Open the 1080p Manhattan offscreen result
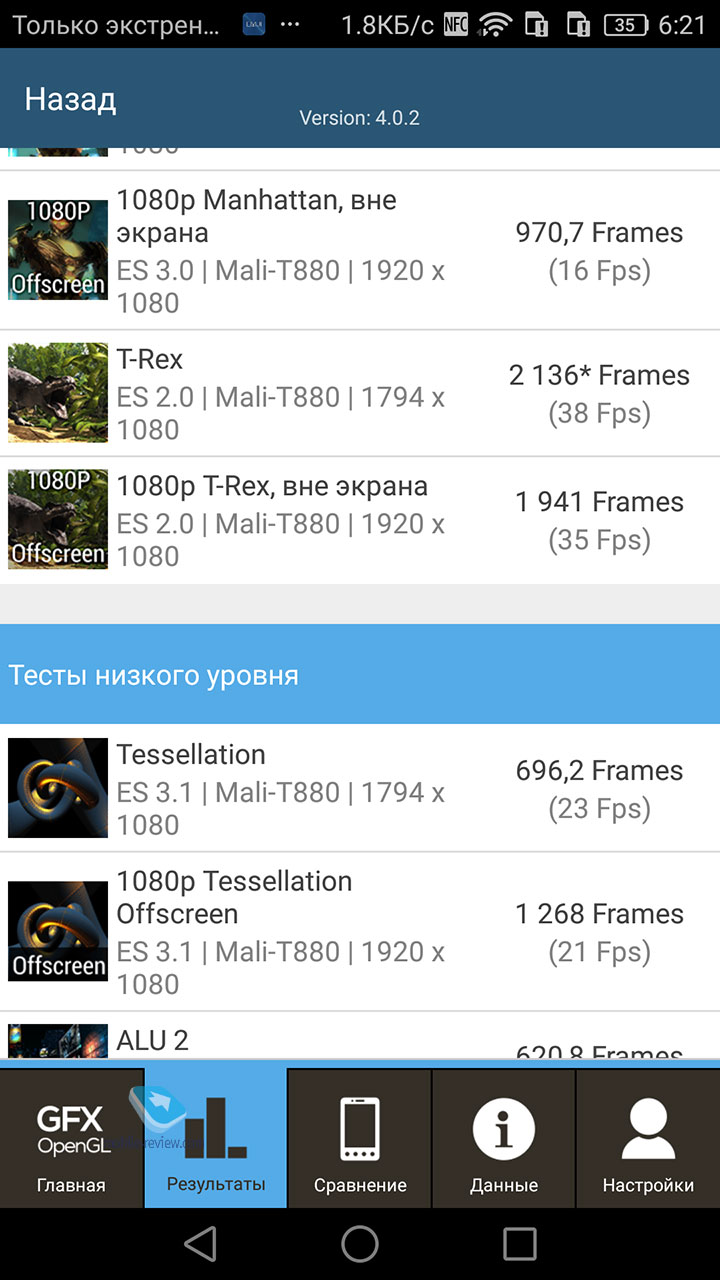 point(360,250)
